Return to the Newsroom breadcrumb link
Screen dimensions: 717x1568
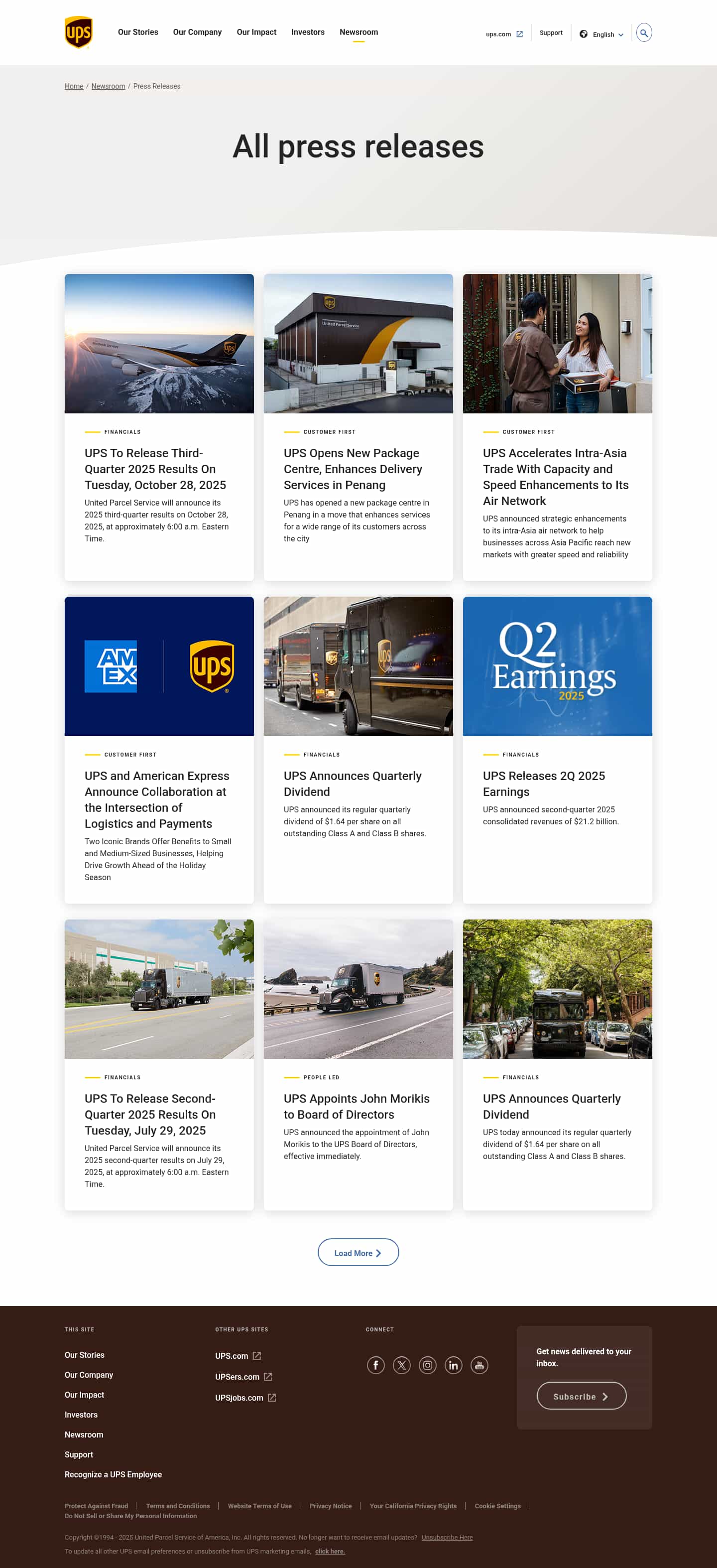click(108, 87)
